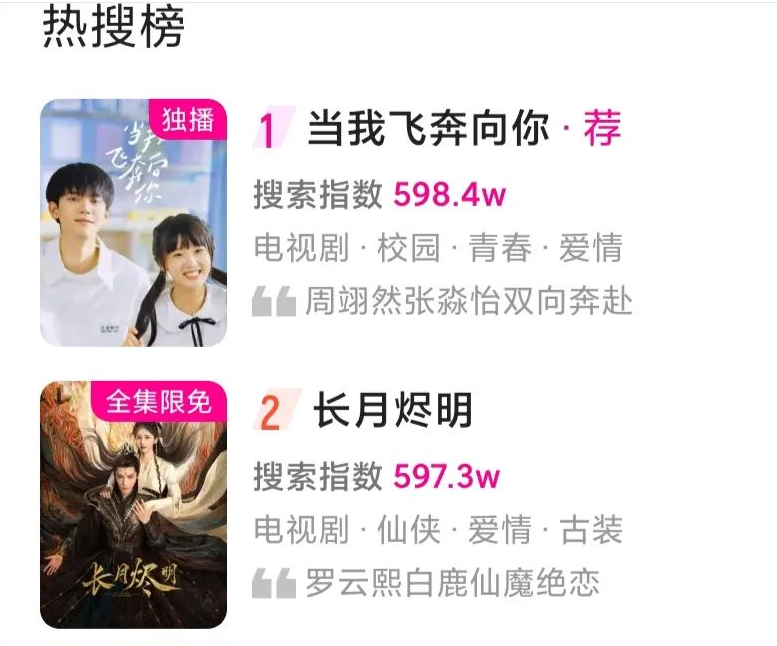Open the 当我飞奔向你 poster thumbnail

[x=133, y=222]
